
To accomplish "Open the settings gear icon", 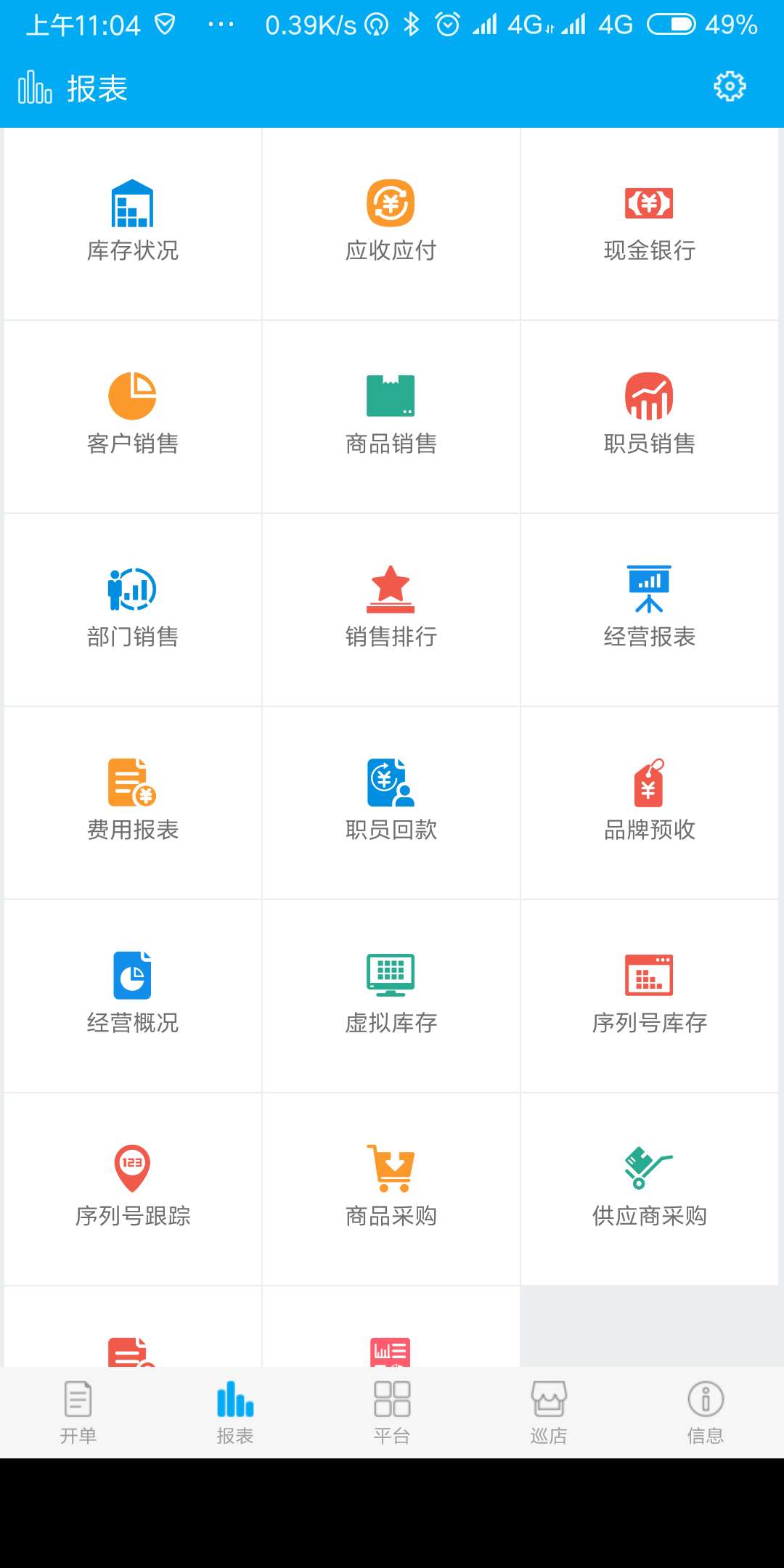I will 730,87.
